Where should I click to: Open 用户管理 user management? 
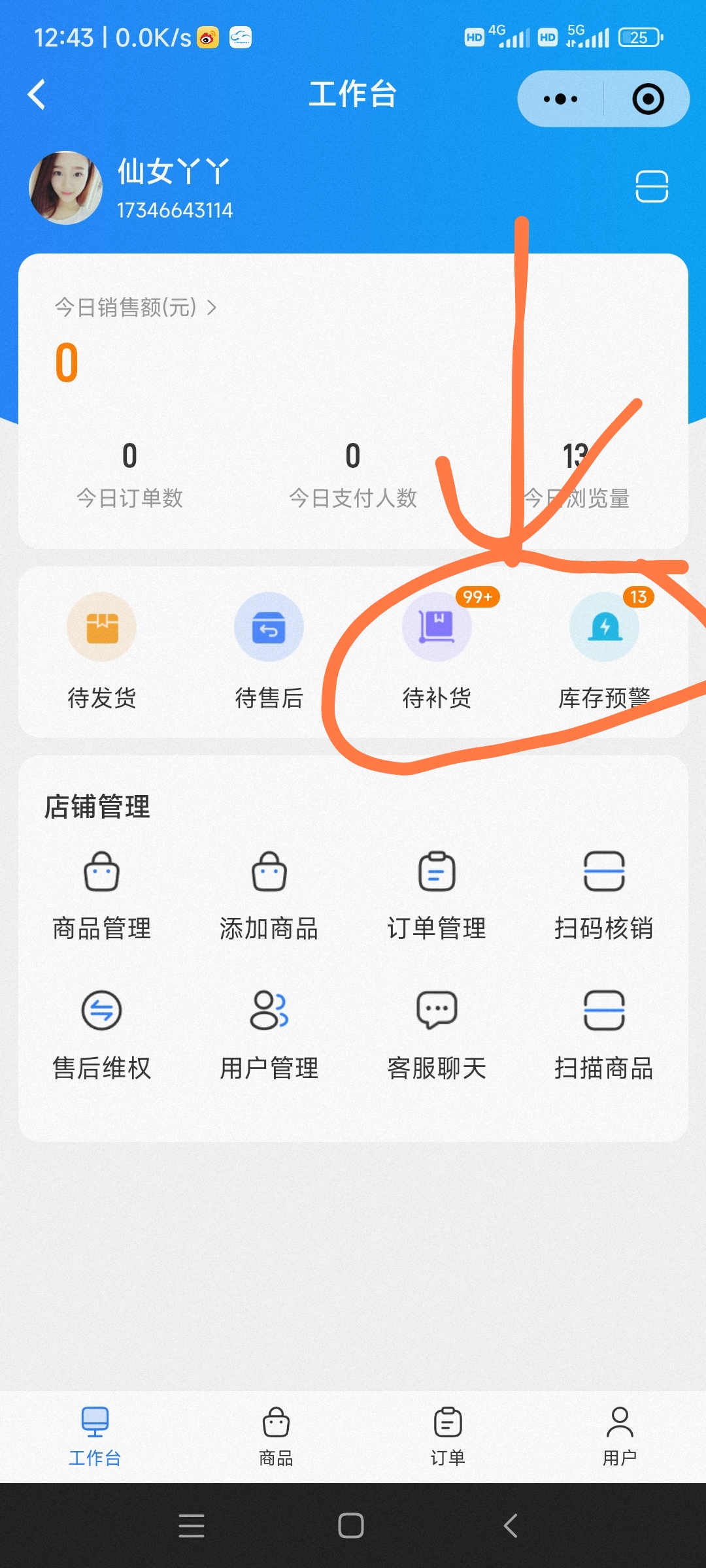269,1035
